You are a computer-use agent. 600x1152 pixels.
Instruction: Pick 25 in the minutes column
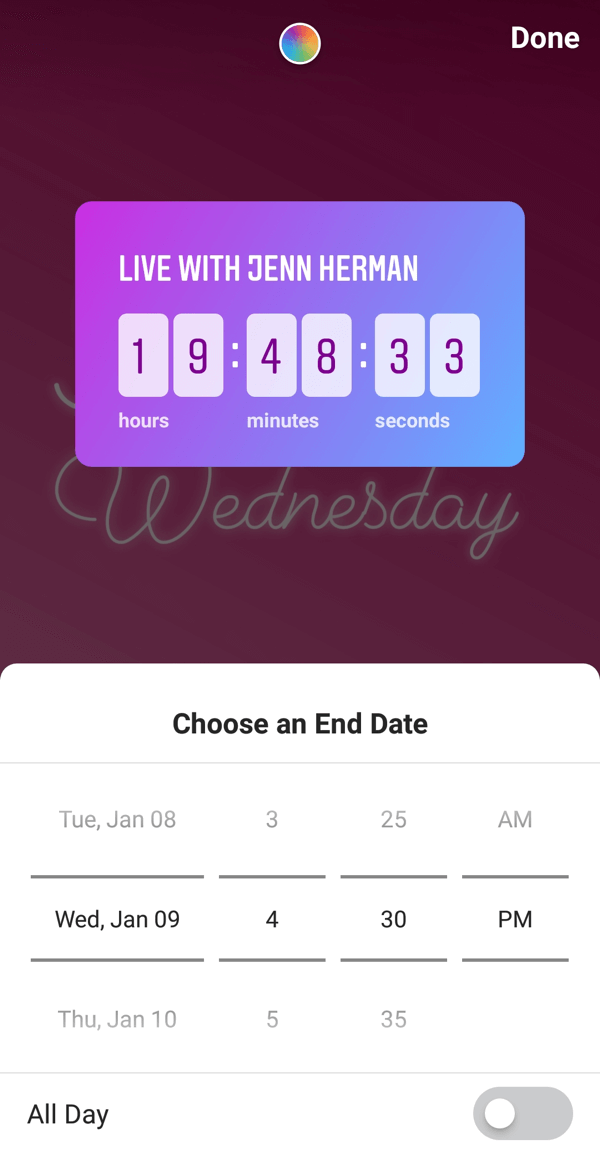[x=394, y=819]
